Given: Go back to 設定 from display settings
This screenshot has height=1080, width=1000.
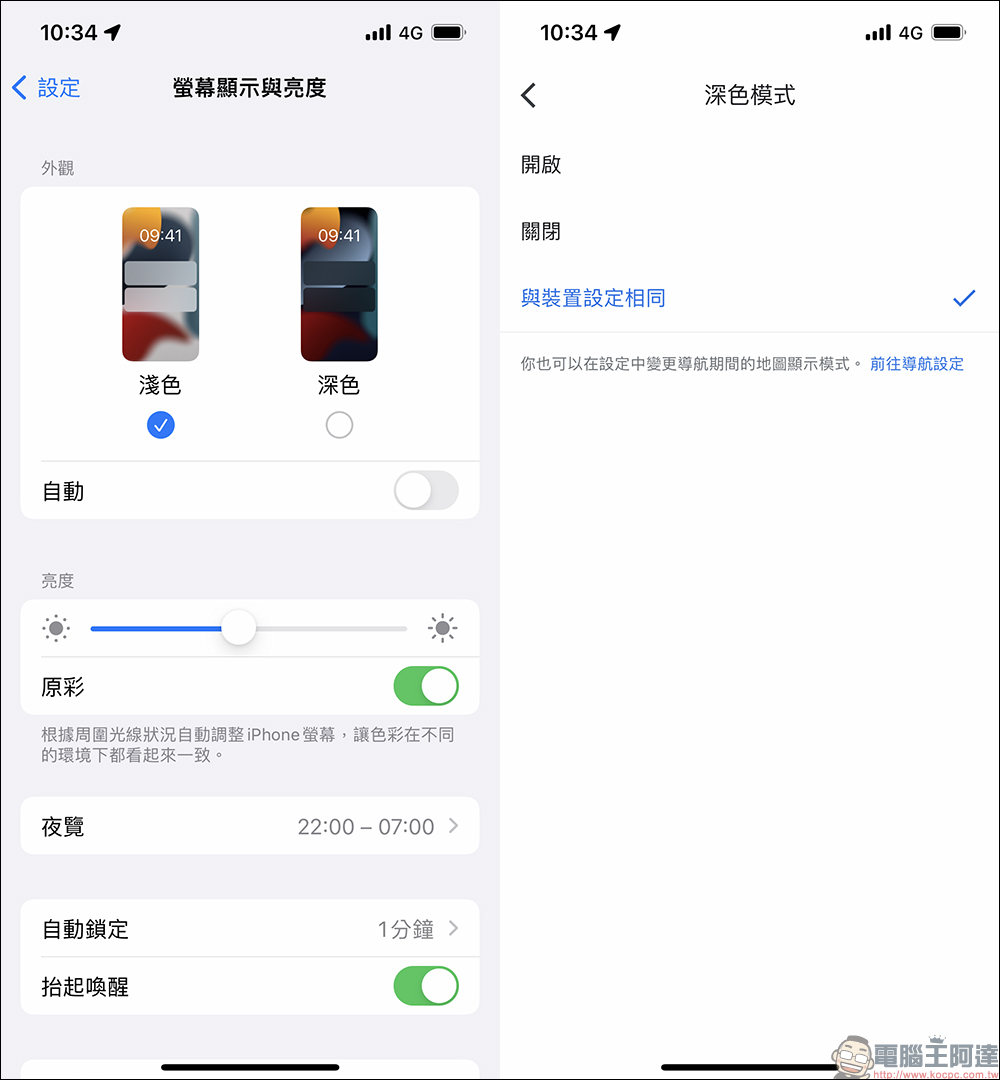Looking at the screenshot, I should (x=46, y=88).
